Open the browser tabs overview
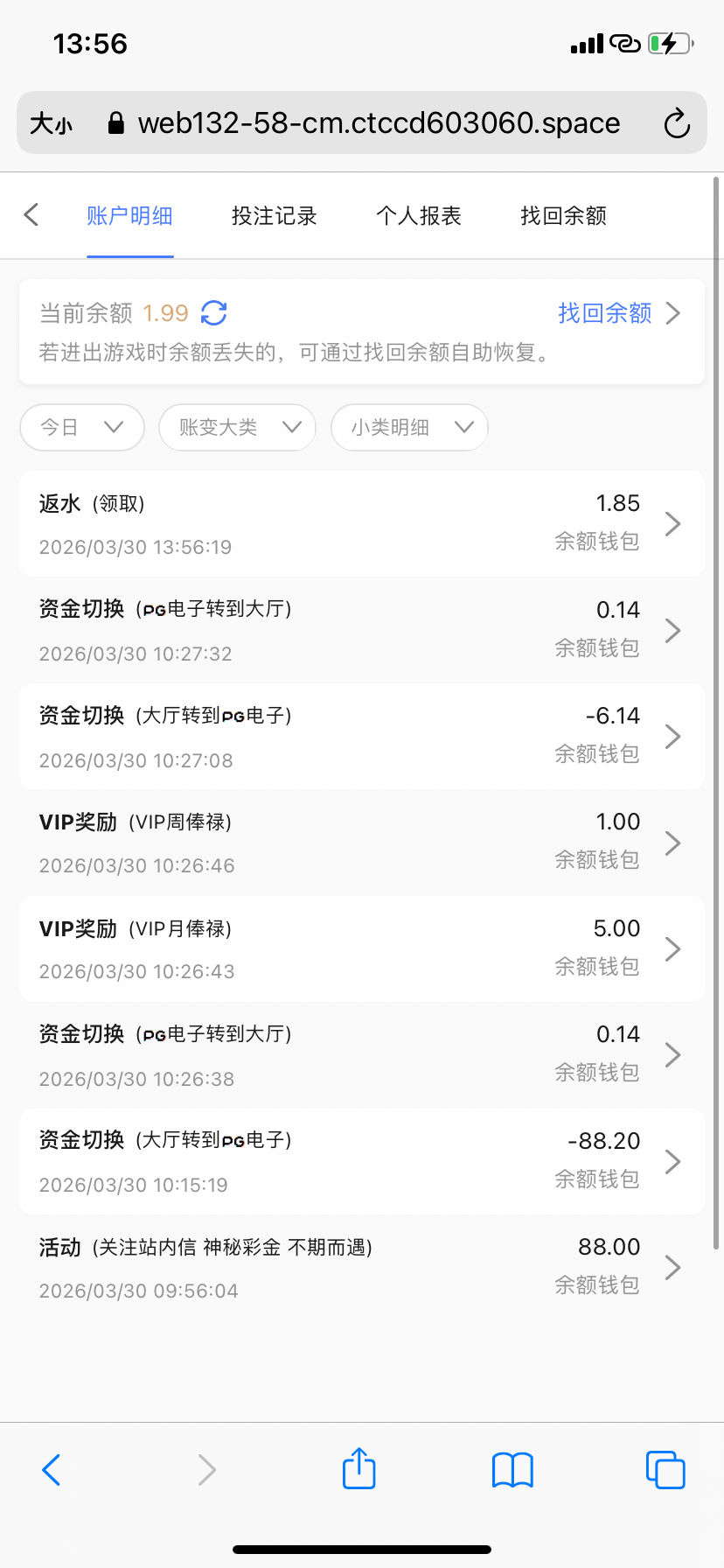 click(665, 1469)
